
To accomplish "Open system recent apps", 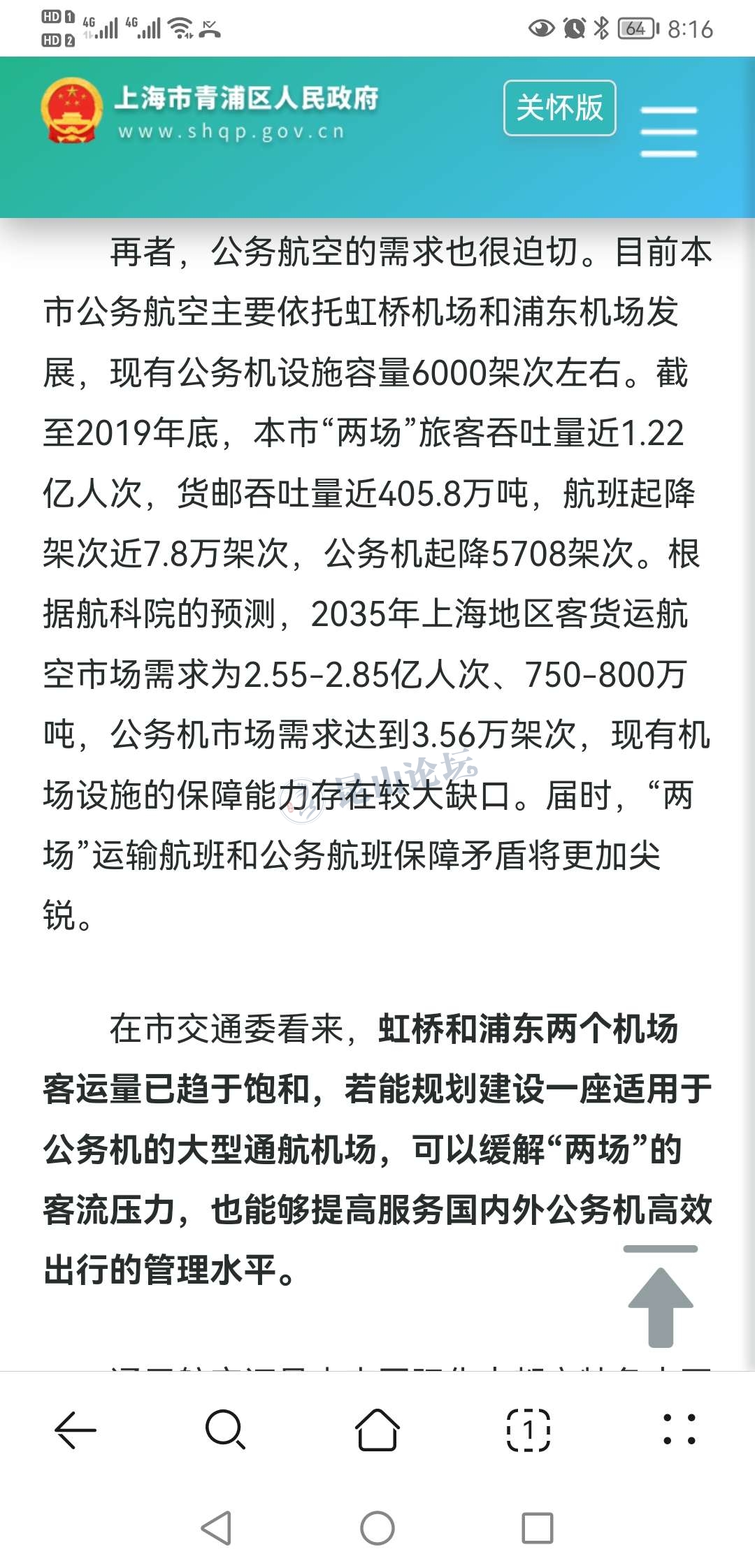I will (x=537, y=1528).
